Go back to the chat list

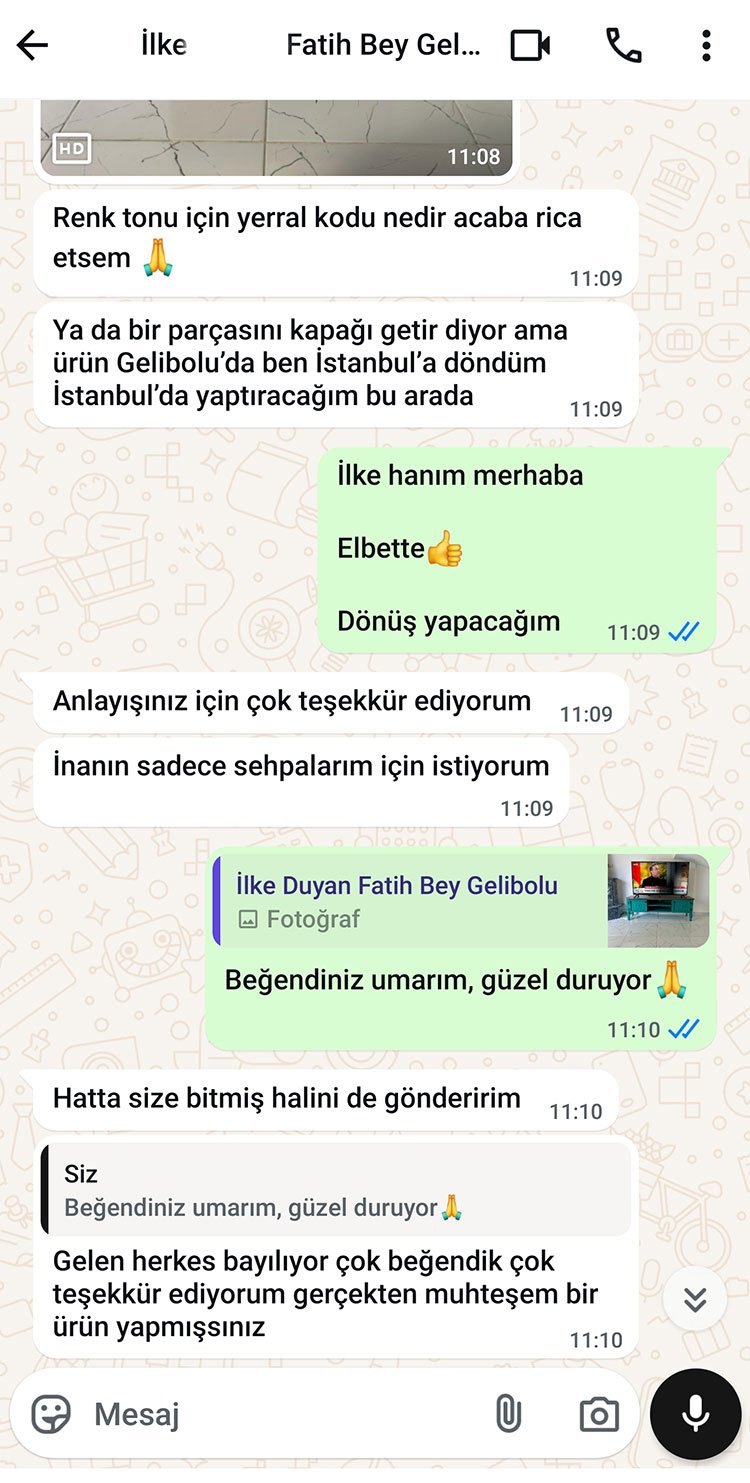(32, 45)
